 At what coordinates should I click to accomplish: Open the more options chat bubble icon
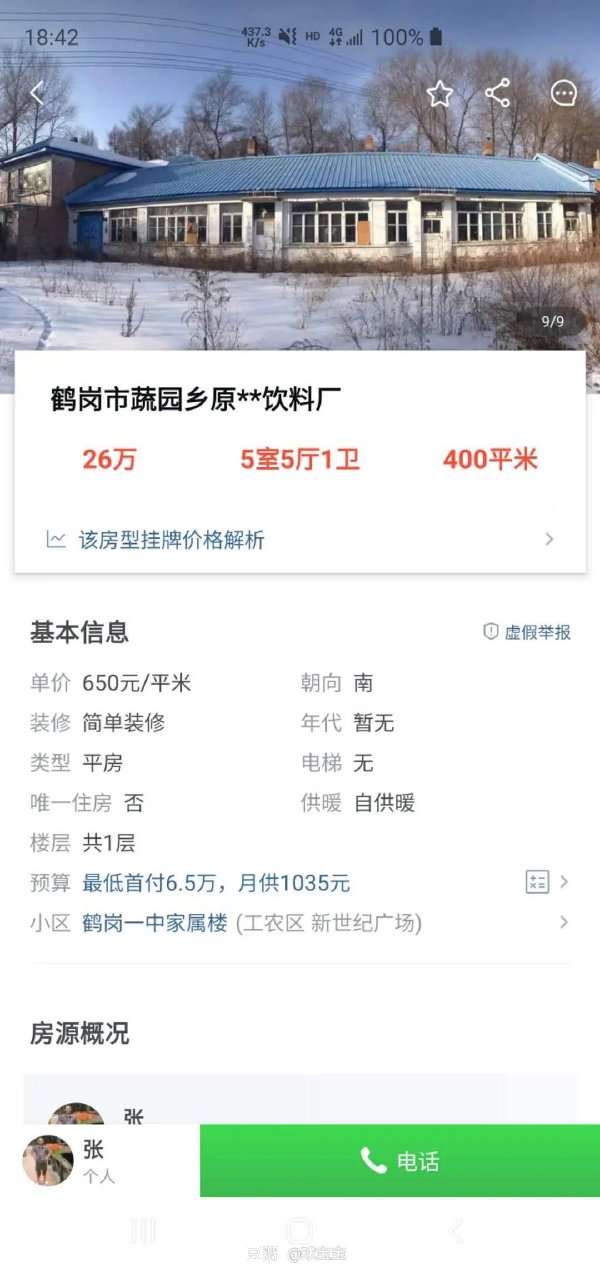pyautogui.click(x=564, y=93)
